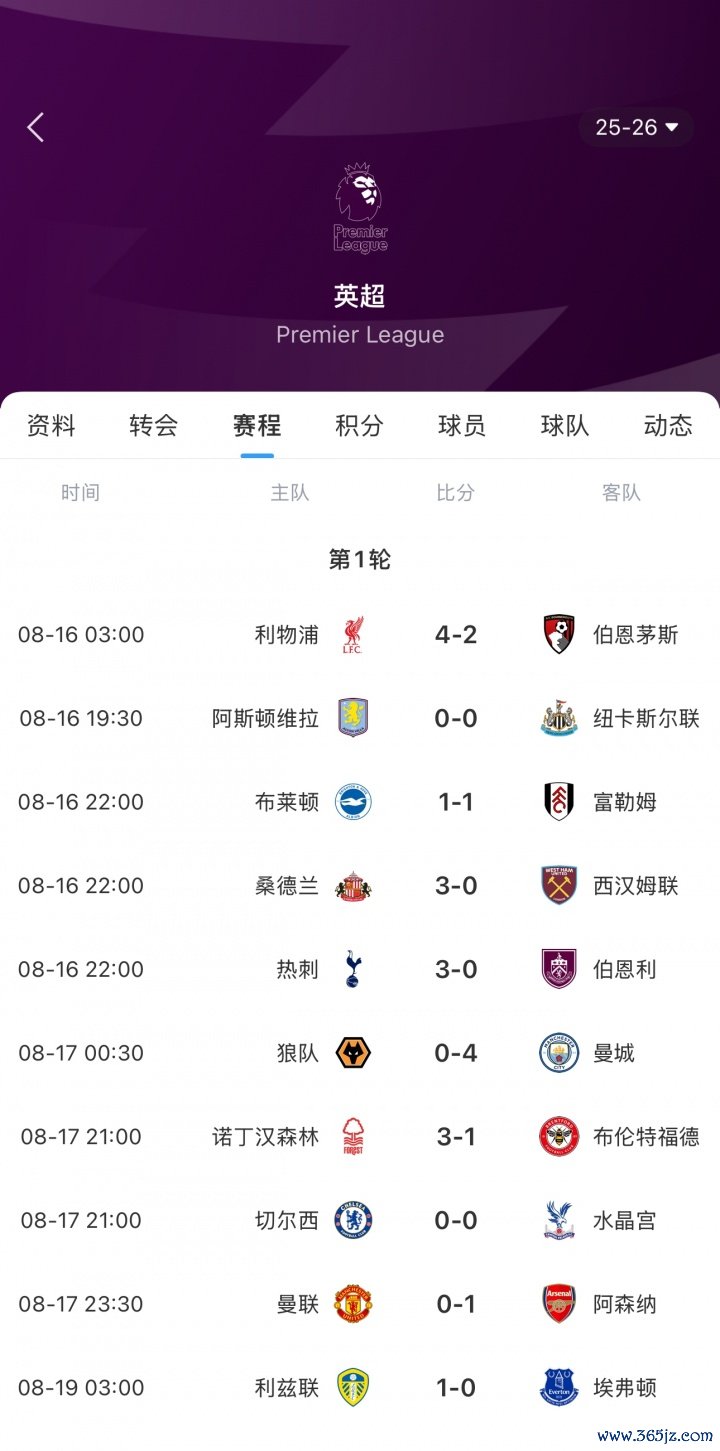Switch to the 资料 tab
The width and height of the screenshot is (720, 1451).
[x=51, y=425]
